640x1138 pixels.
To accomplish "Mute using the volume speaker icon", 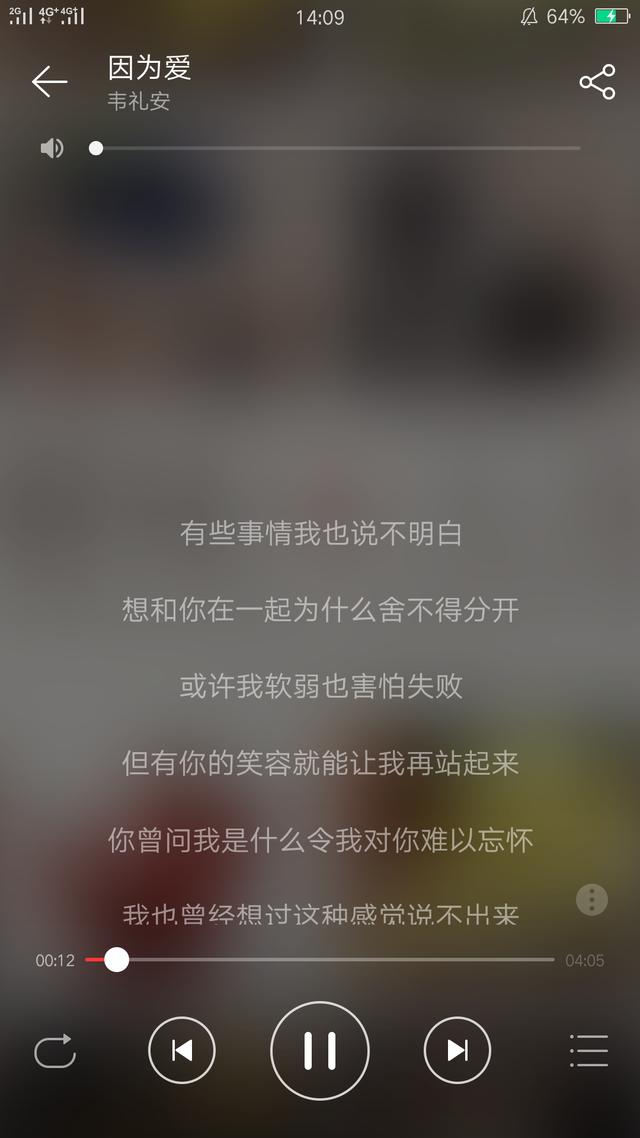I will tap(52, 148).
